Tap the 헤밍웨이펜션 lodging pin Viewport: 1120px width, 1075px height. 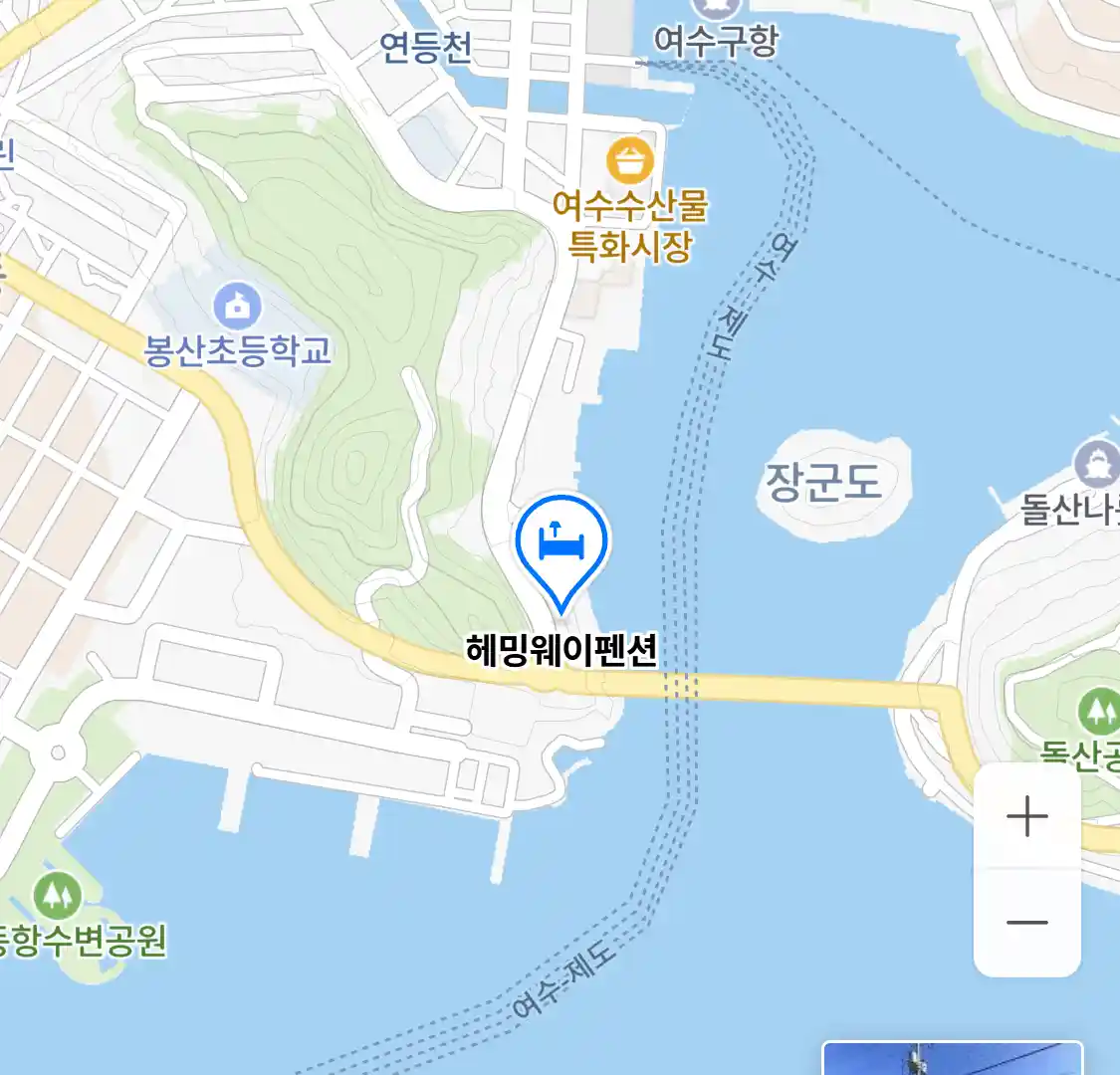pyautogui.click(x=561, y=544)
